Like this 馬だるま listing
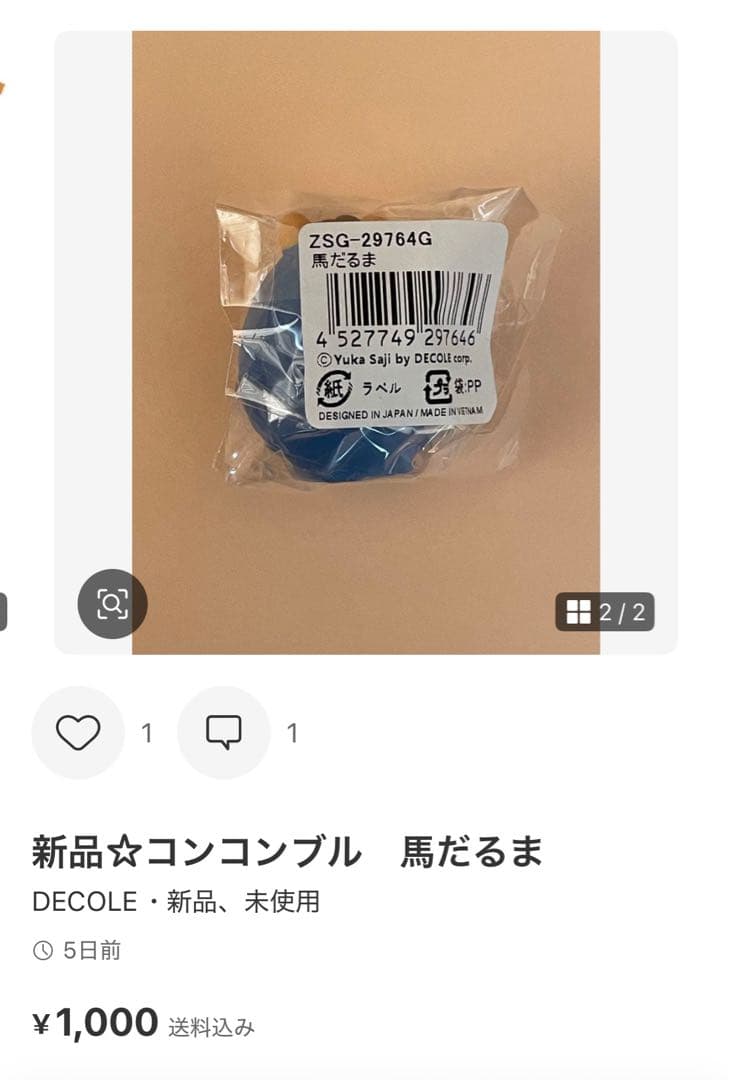This screenshot has height=1080, width=732. [x=78, y=733]
